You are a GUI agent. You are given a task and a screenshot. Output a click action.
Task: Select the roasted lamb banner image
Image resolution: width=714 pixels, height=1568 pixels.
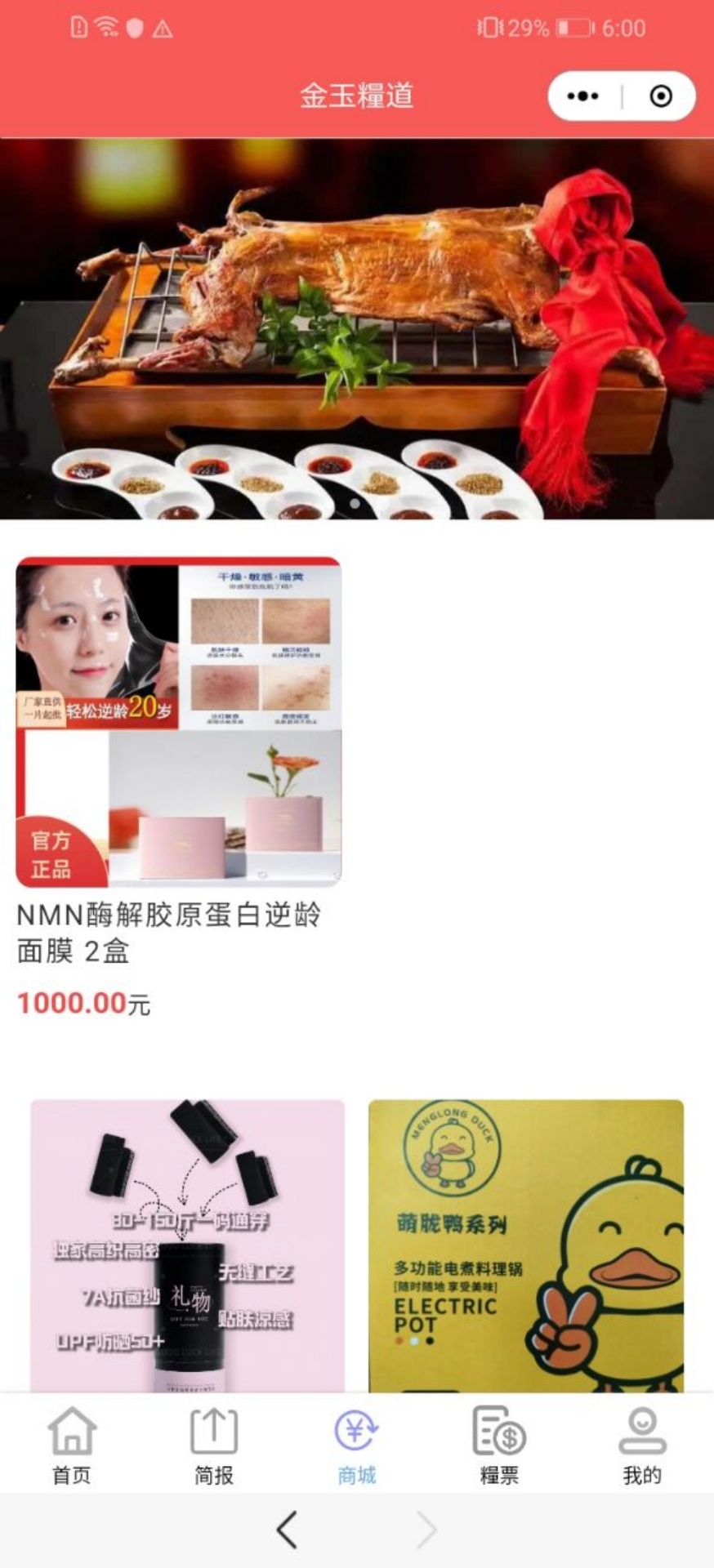[357, 327]
